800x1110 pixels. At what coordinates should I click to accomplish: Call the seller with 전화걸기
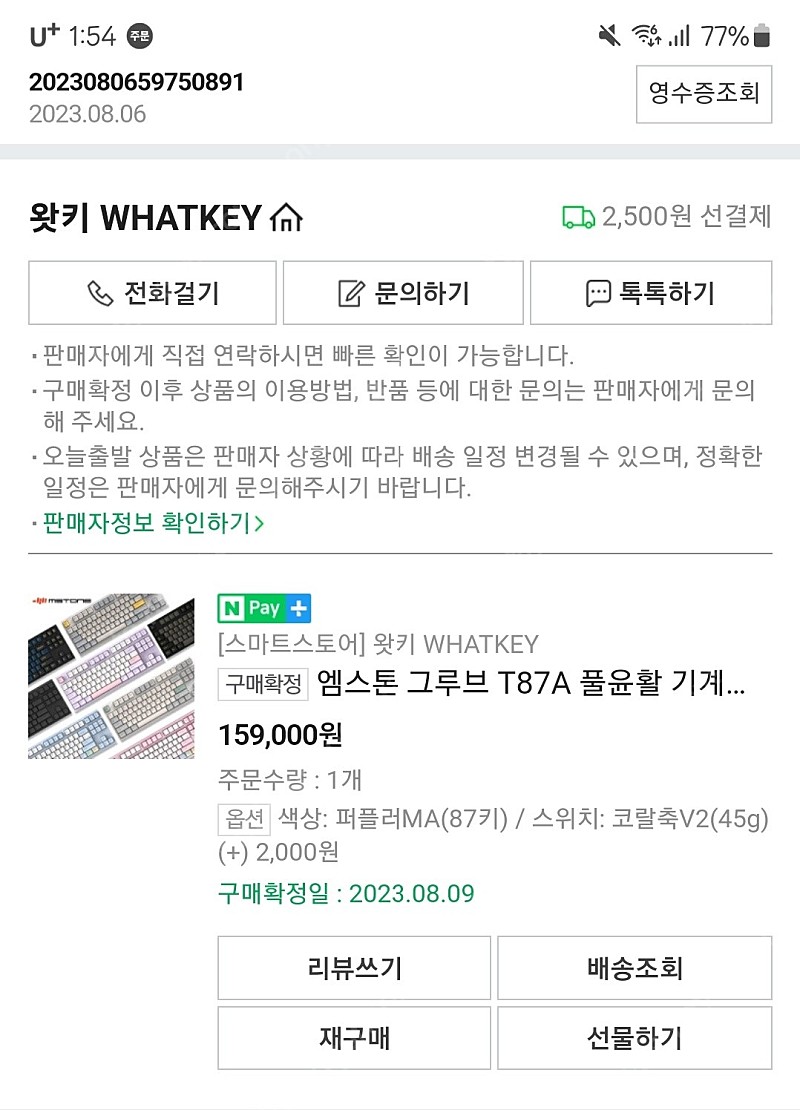(152, 293)
